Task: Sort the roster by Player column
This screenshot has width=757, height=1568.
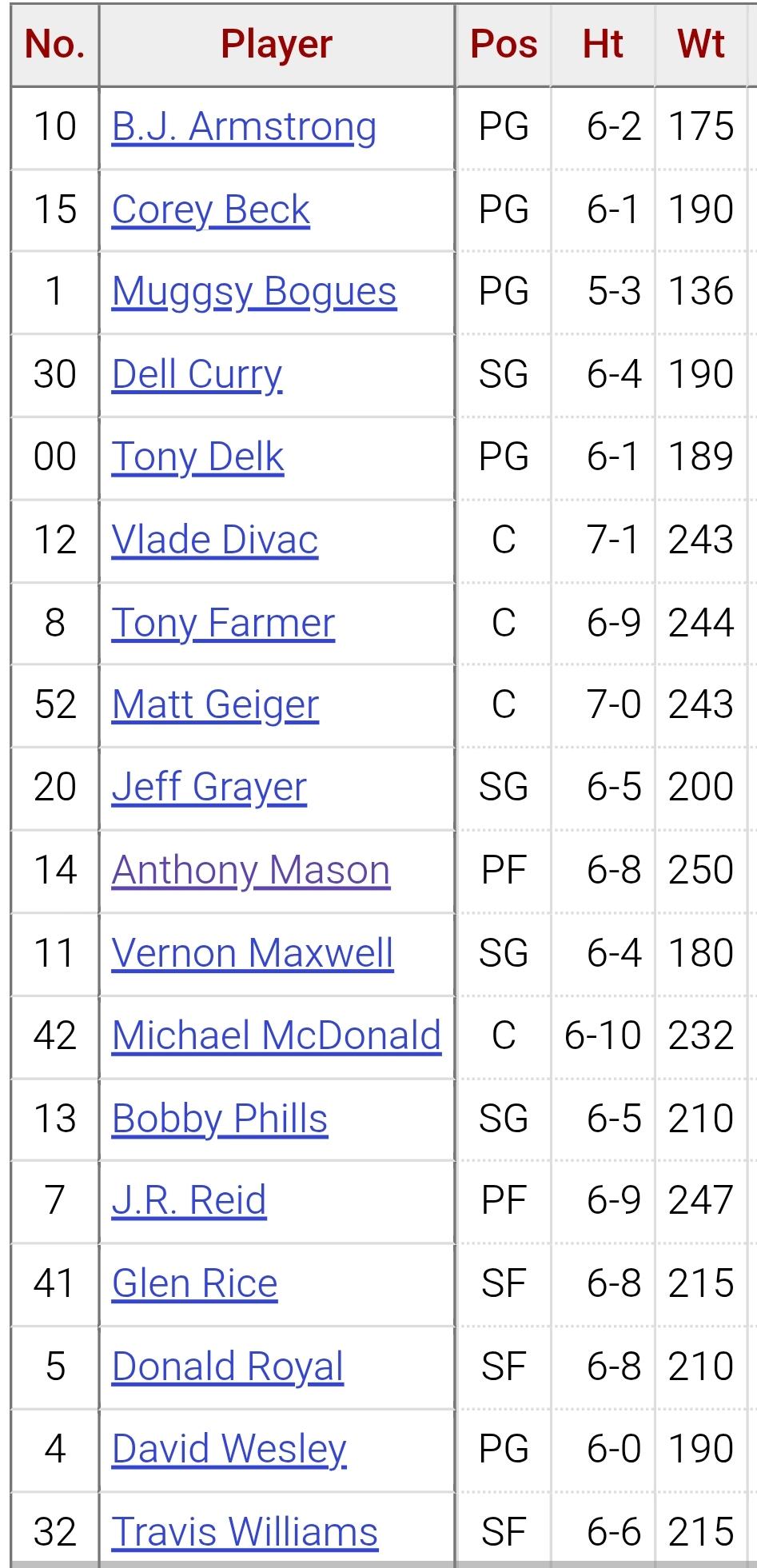Action: (x=277, y=45)
